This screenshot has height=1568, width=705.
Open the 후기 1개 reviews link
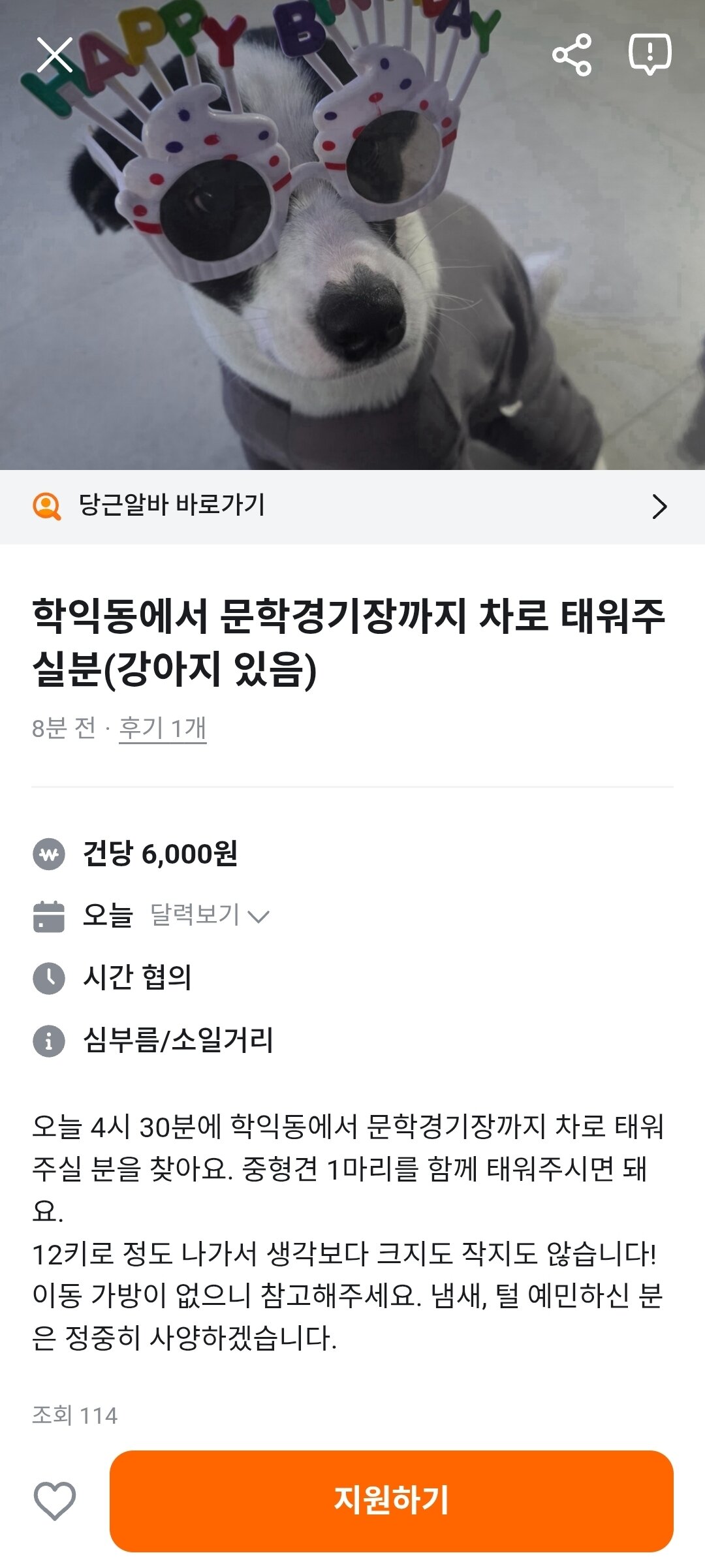point(163,728)
